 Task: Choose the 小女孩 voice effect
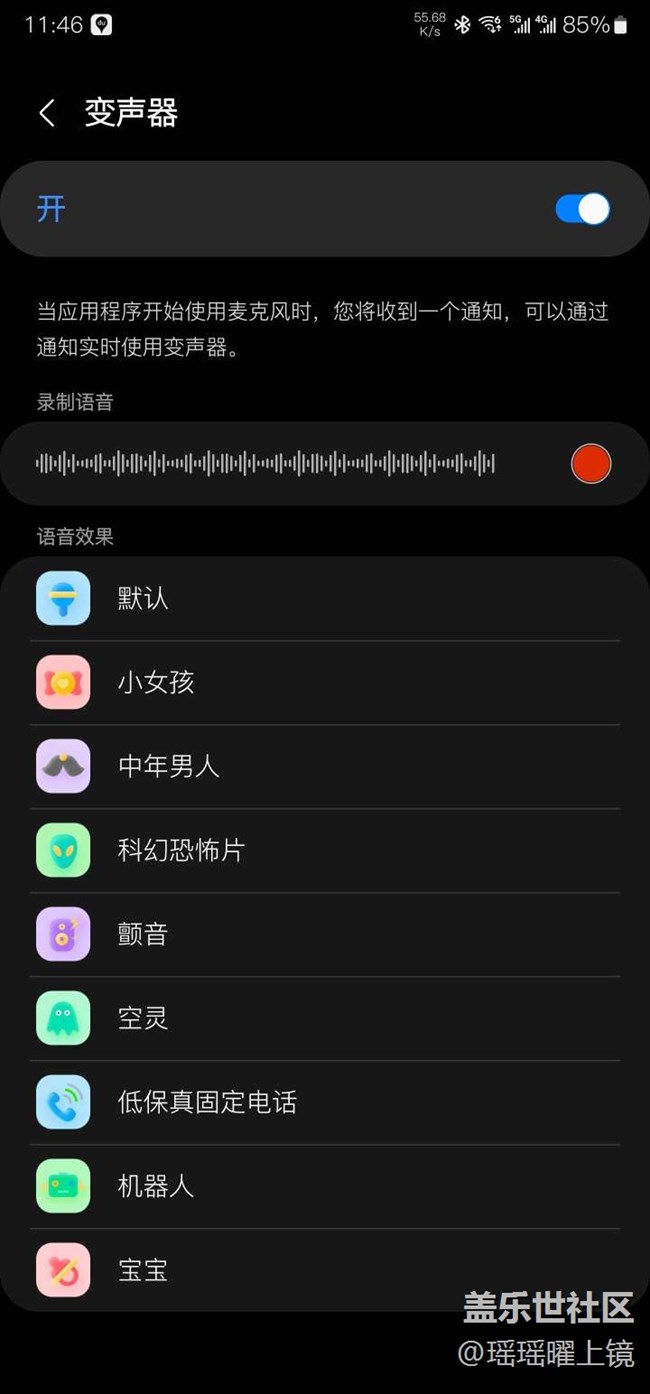325,683
